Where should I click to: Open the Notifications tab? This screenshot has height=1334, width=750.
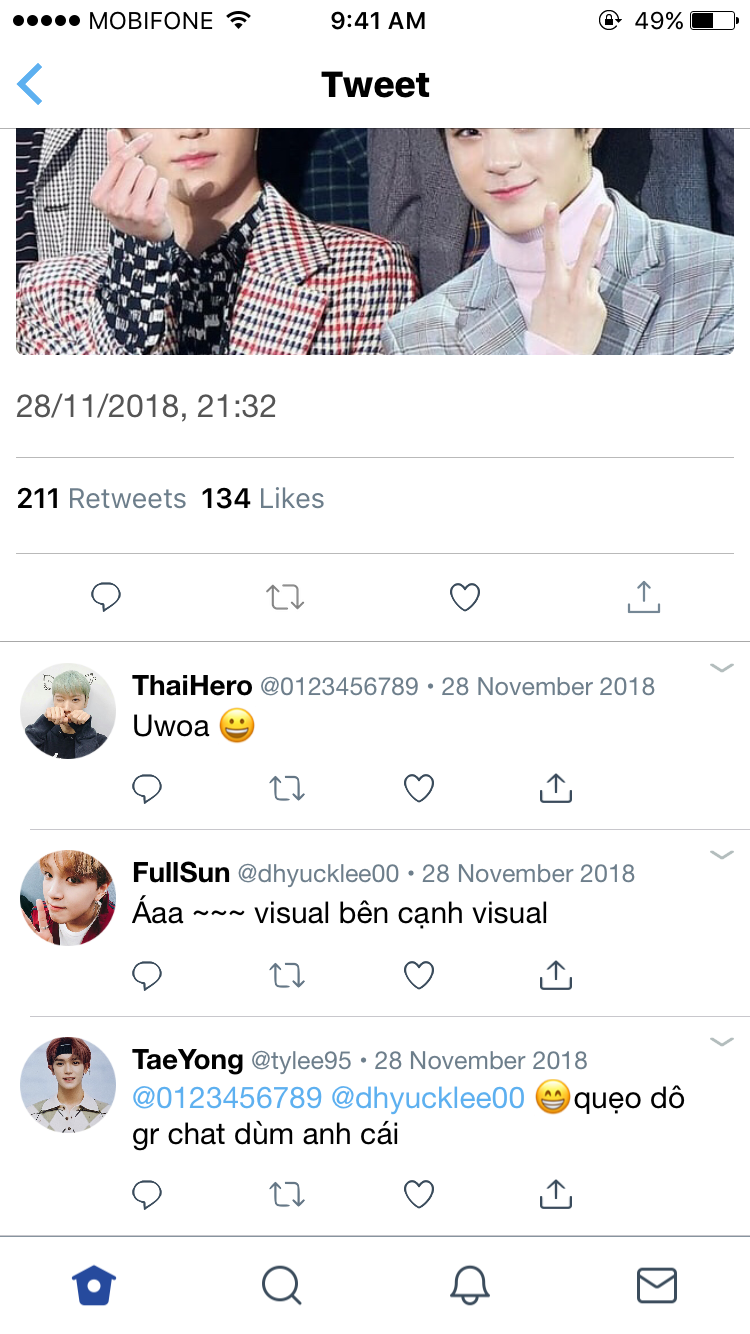coord(469,1285)
